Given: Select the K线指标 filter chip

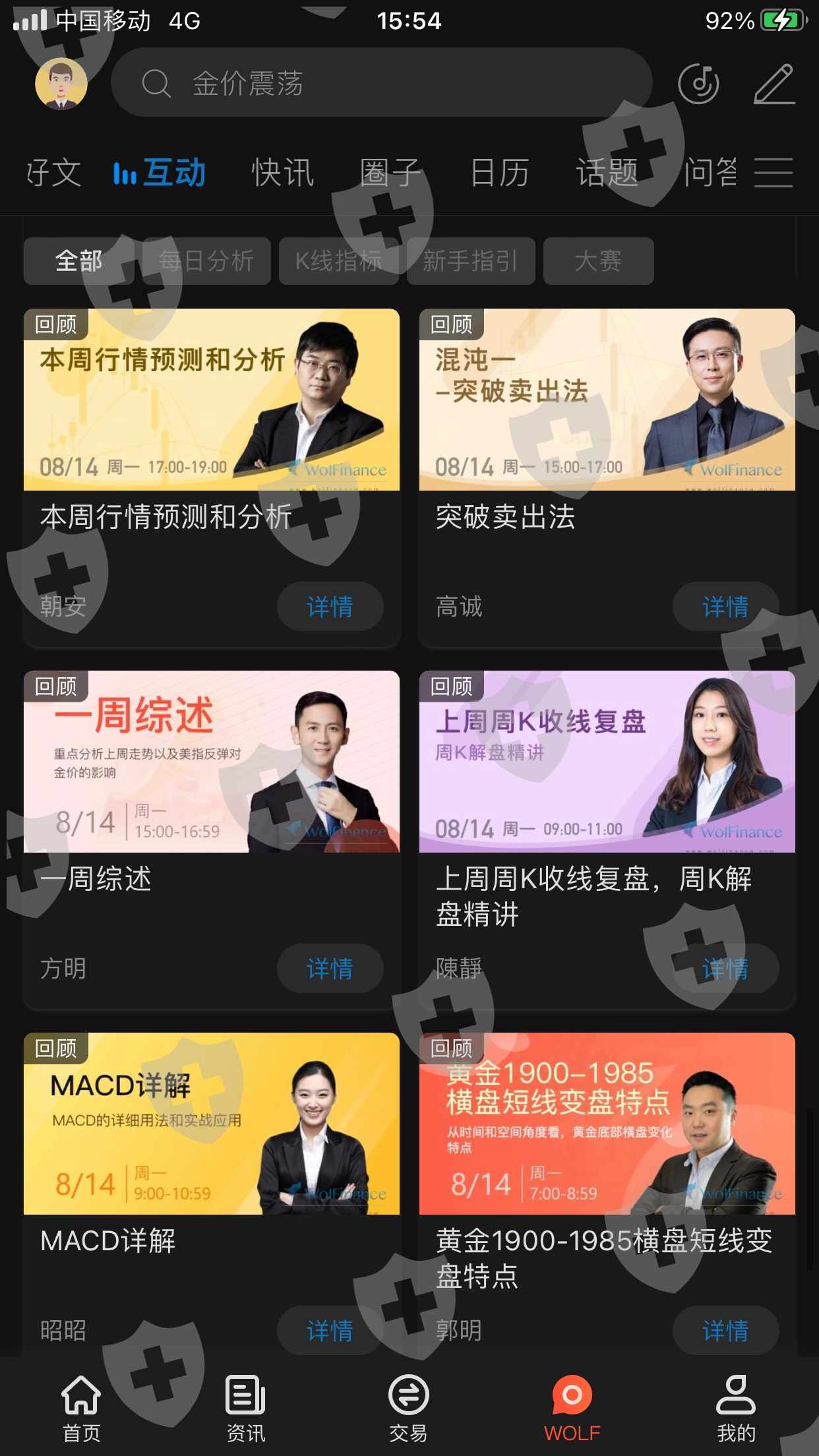Looking at the screenshot, I should (338, 261).
